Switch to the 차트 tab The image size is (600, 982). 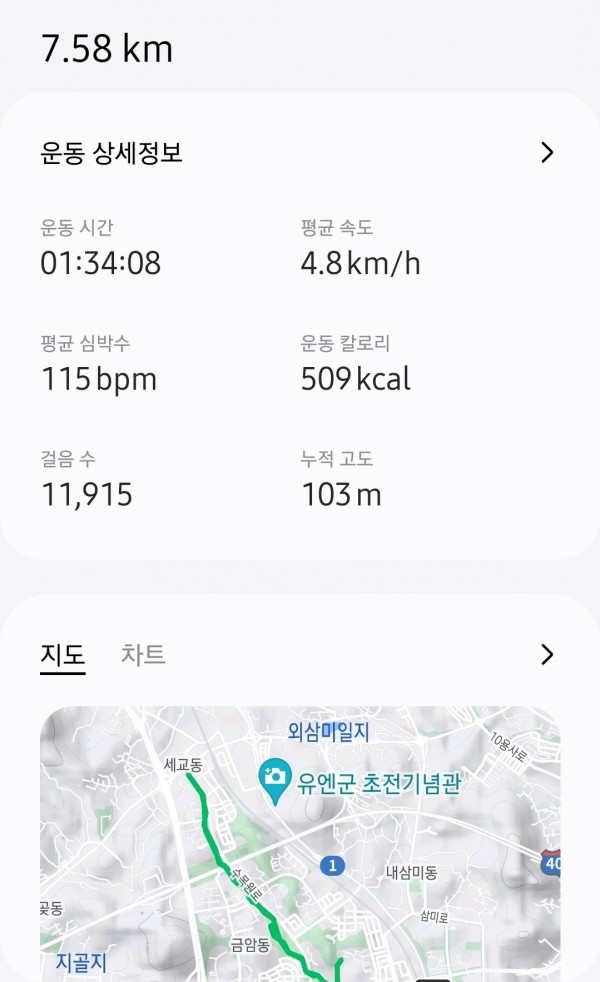tap(143, 654)
